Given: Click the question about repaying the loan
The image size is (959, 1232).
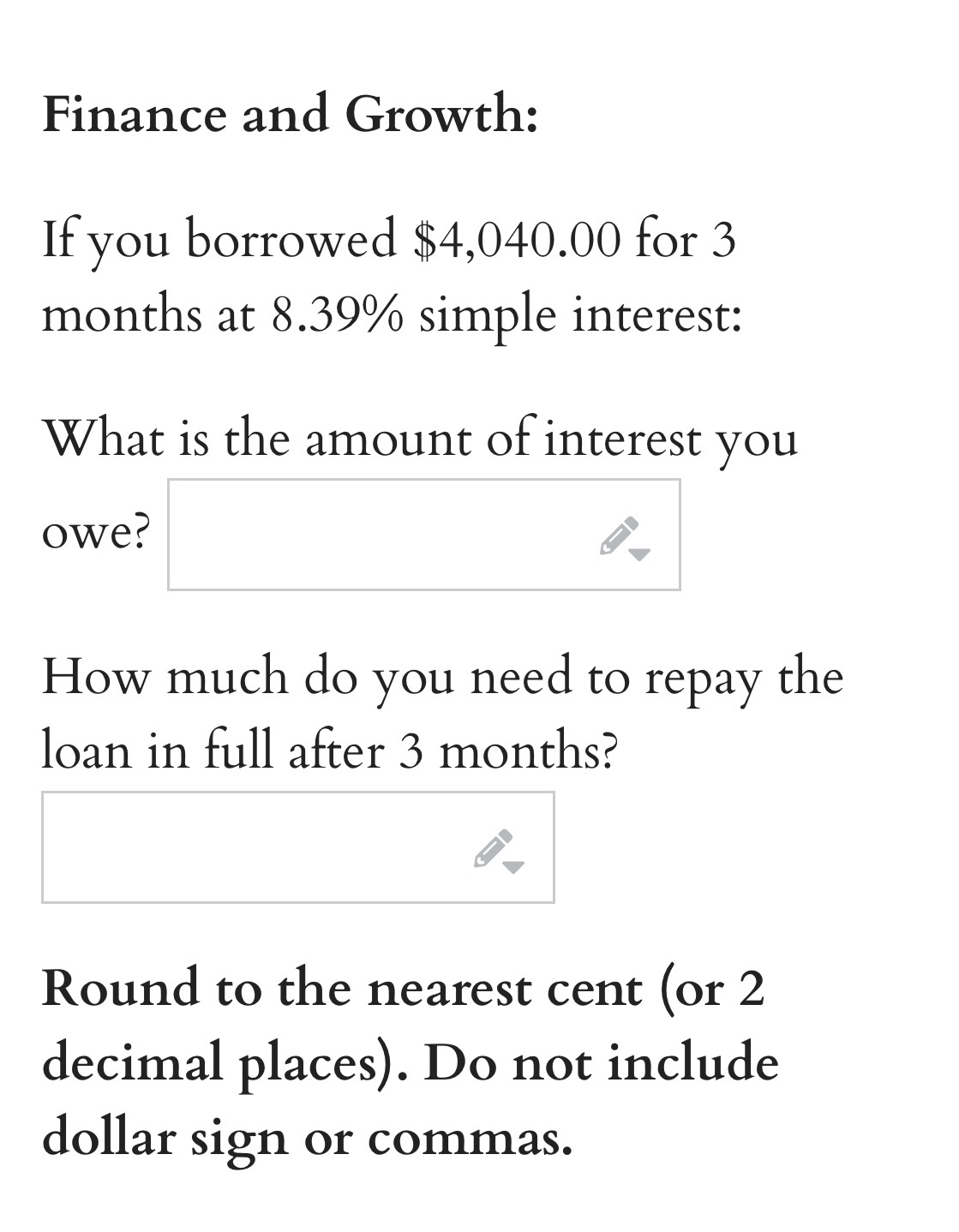Looking at the screenshot, I should click(x=441, y=677).
